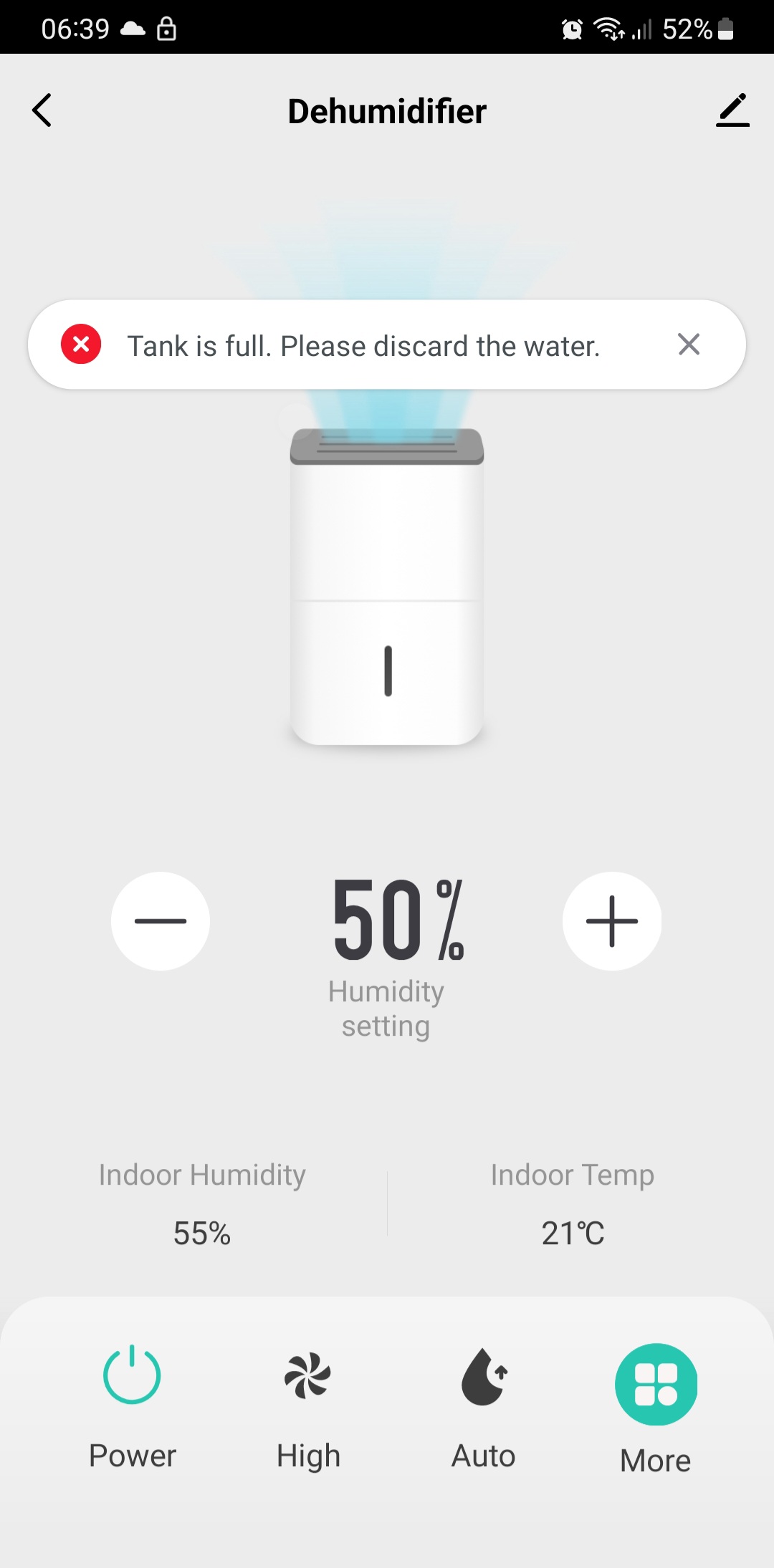Screen dimensions: 774x1568
Task: Increase the humidity setting
Action: 611,920
